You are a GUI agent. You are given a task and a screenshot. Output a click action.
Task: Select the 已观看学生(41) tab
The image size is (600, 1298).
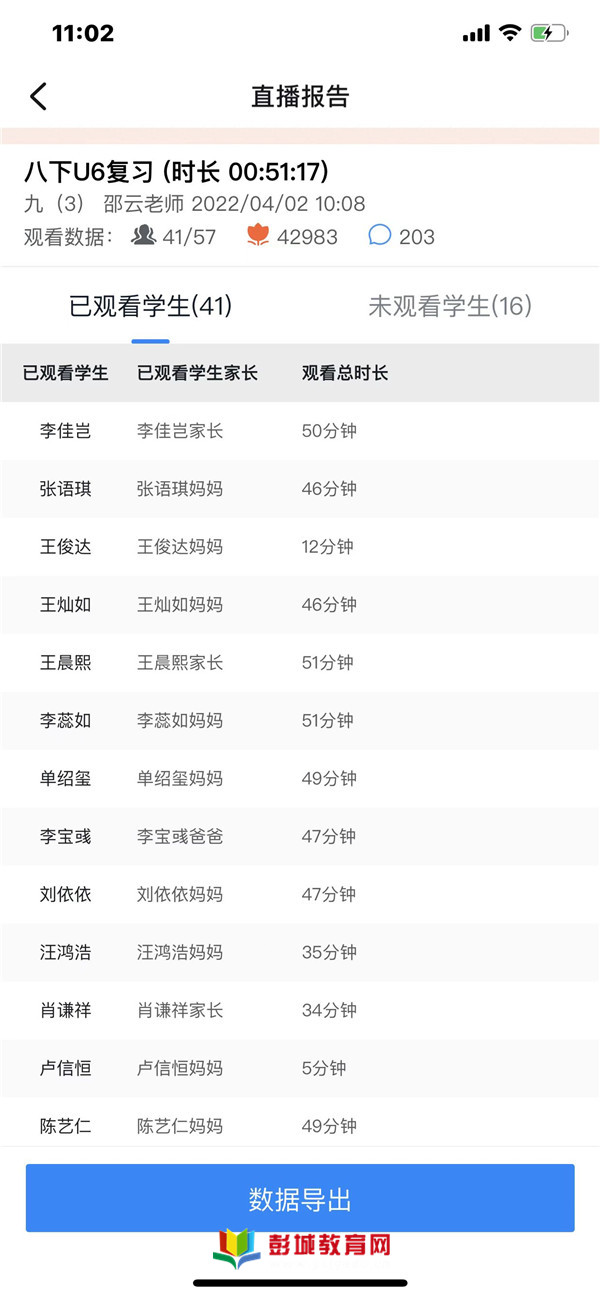pyautogui.click(x=150, y=306)
